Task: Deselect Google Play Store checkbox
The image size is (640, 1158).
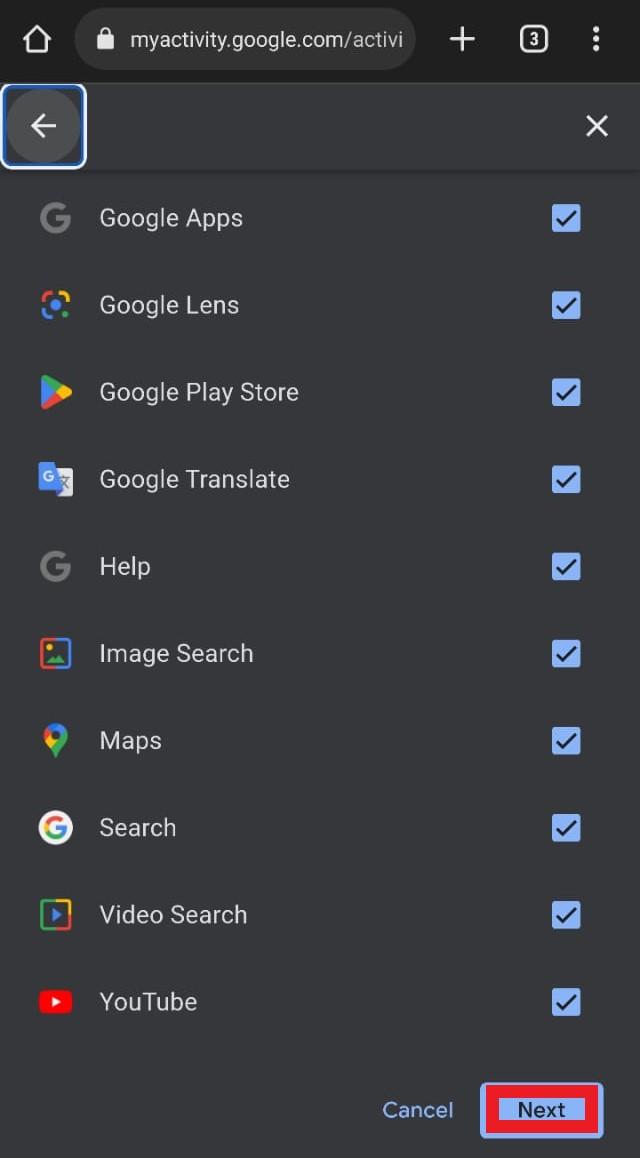Action: tap(566, 392)
